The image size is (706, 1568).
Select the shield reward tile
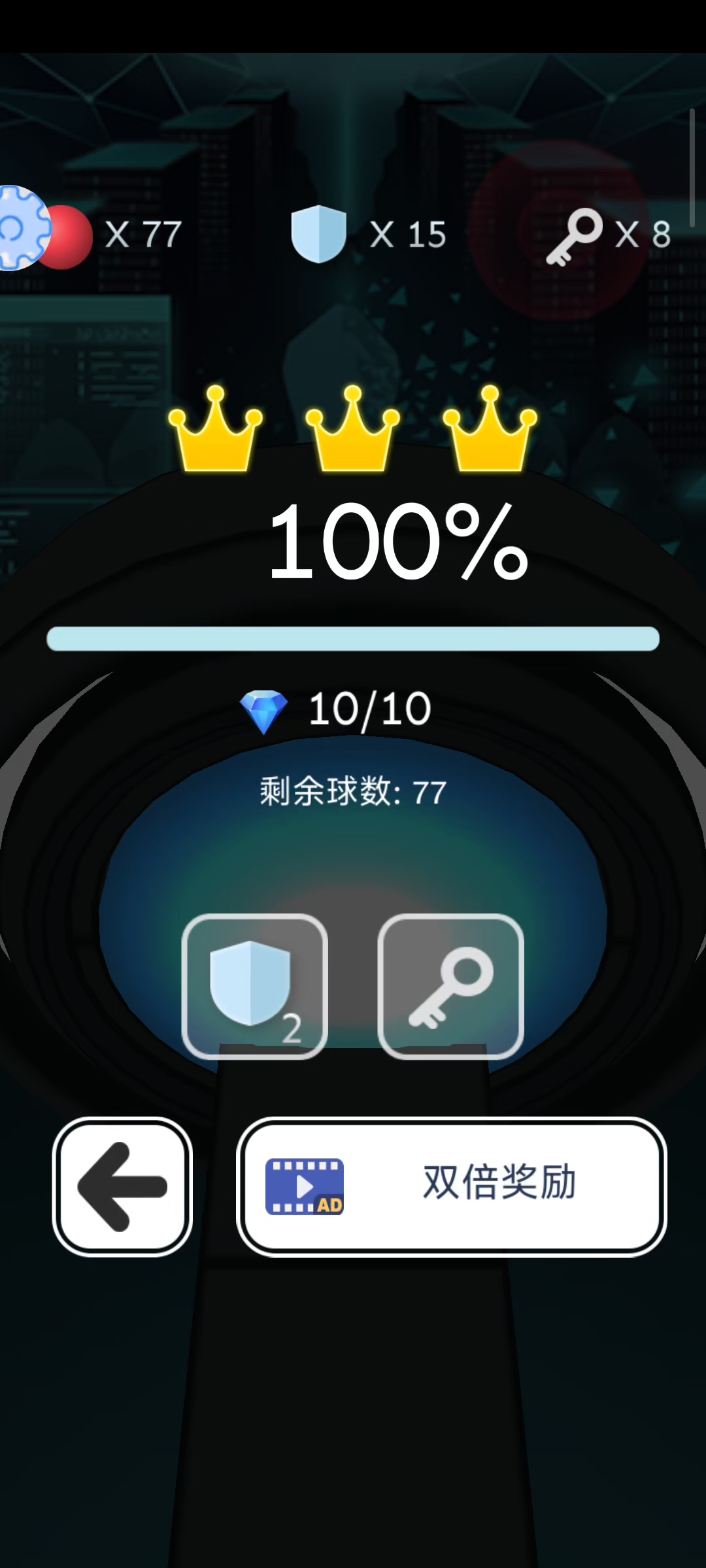tap(254, 986)
